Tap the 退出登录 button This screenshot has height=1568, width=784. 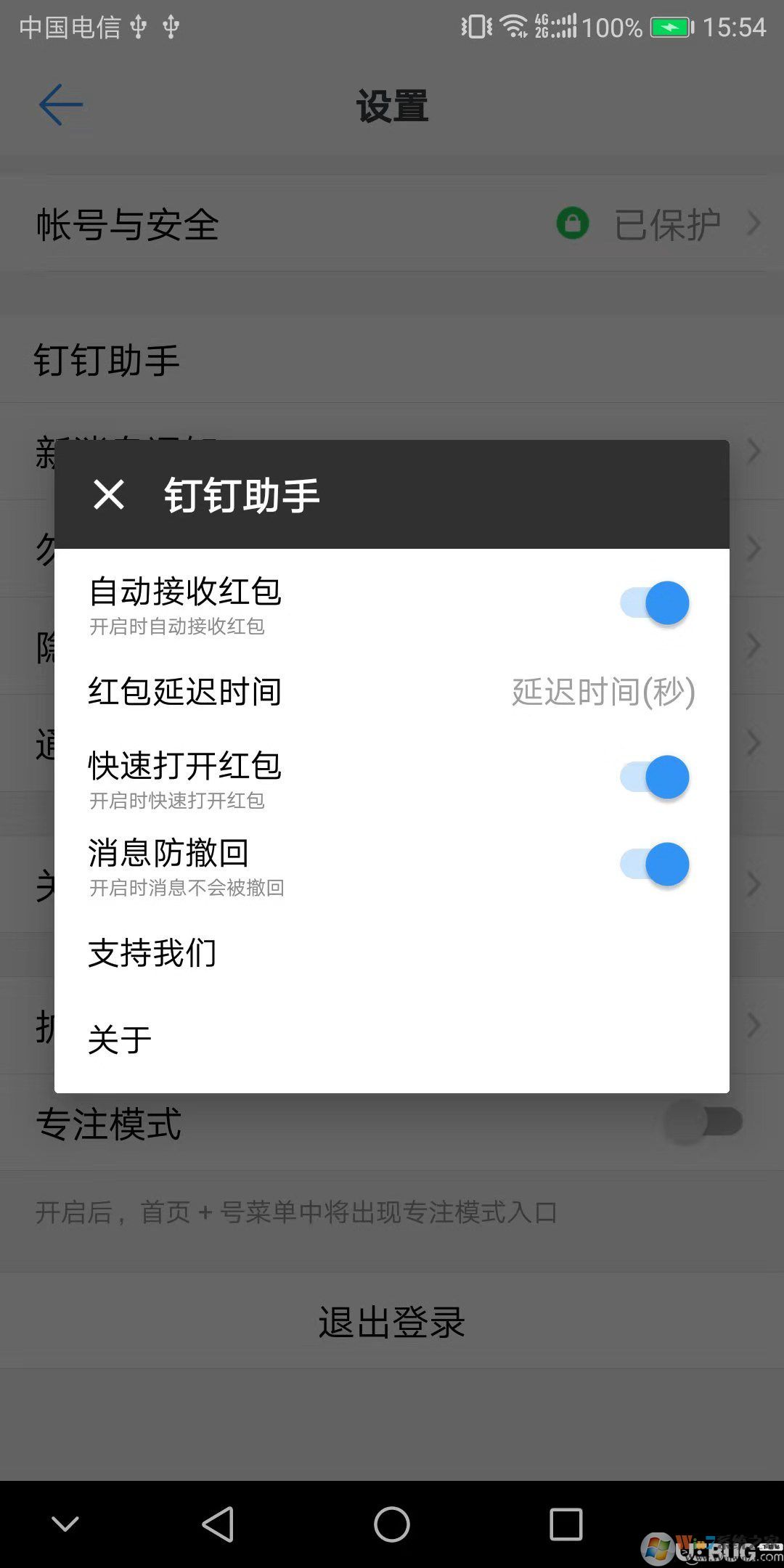(x=392, y=1321)
